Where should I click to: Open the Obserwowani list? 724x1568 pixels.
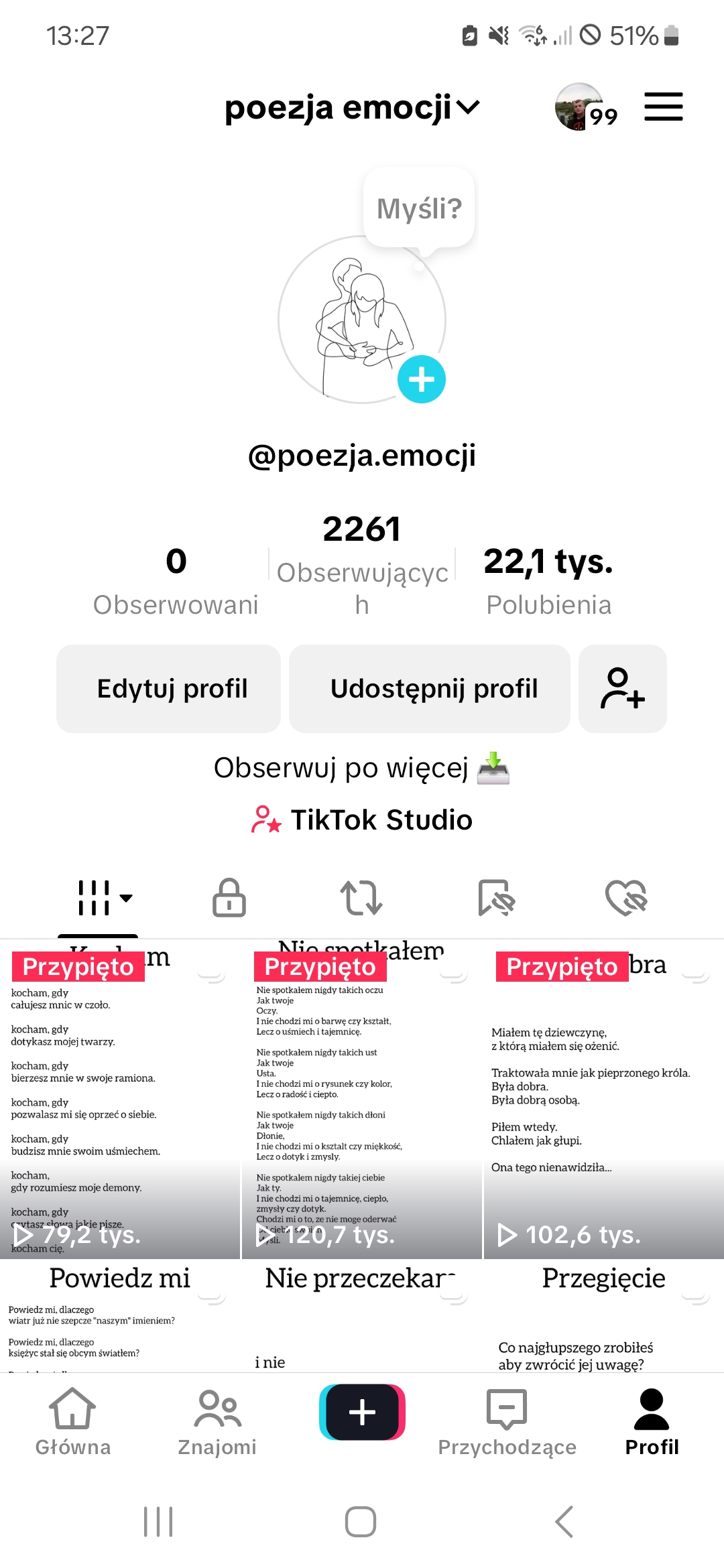(x=176, y=581)
